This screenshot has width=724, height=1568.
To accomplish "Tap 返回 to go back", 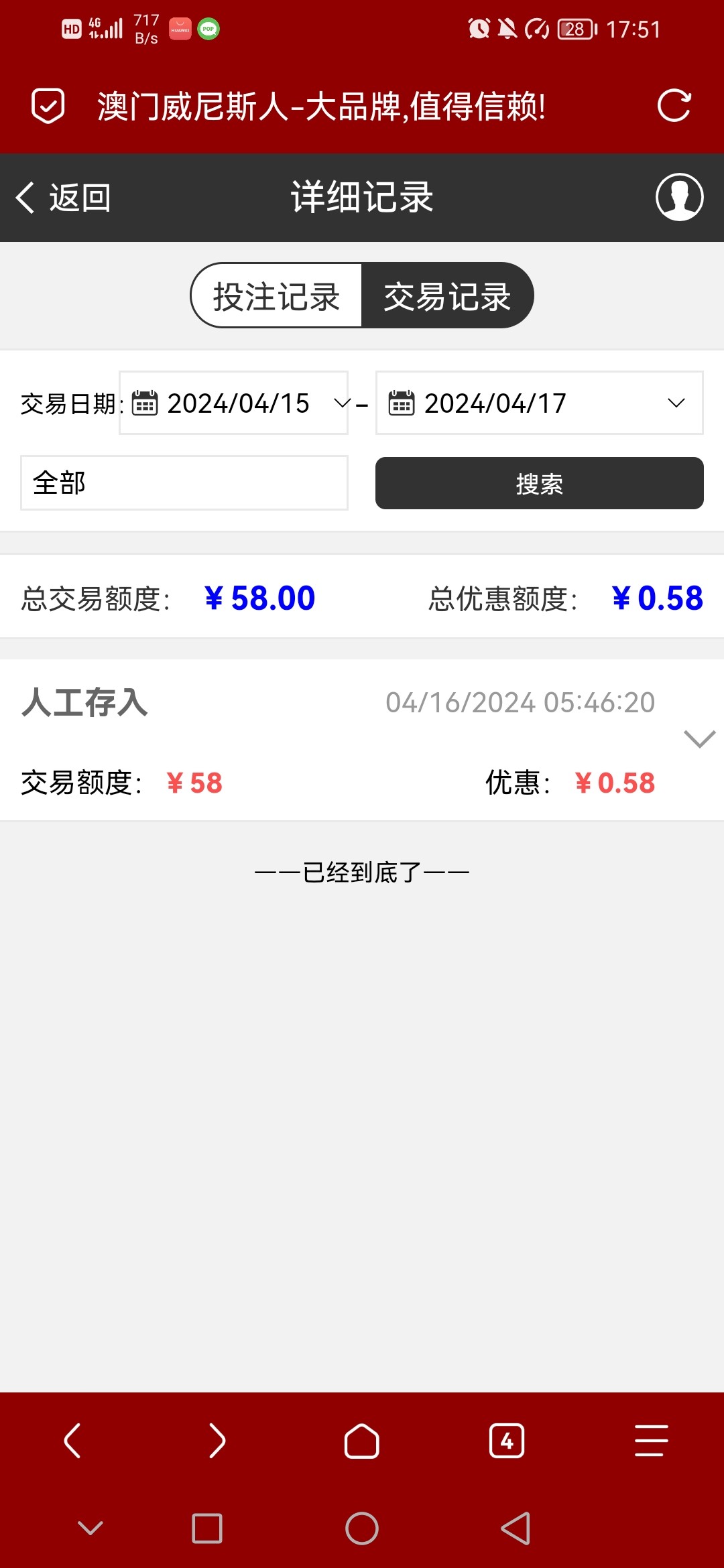I will (63, 198).
